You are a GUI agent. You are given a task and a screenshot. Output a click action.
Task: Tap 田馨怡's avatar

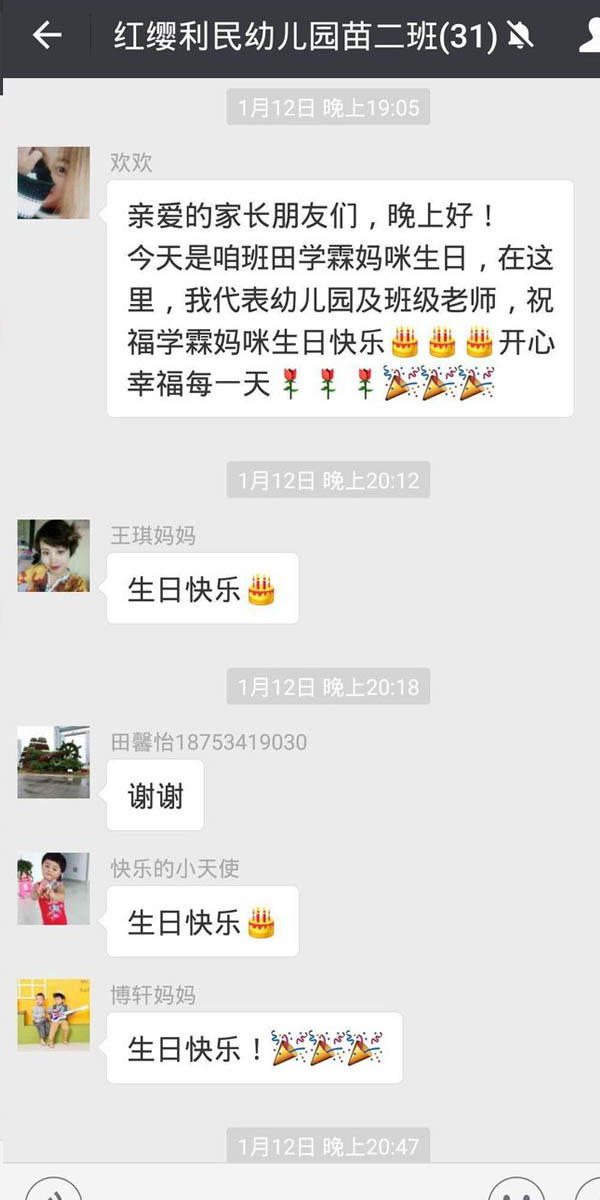(x=53, y=762)
